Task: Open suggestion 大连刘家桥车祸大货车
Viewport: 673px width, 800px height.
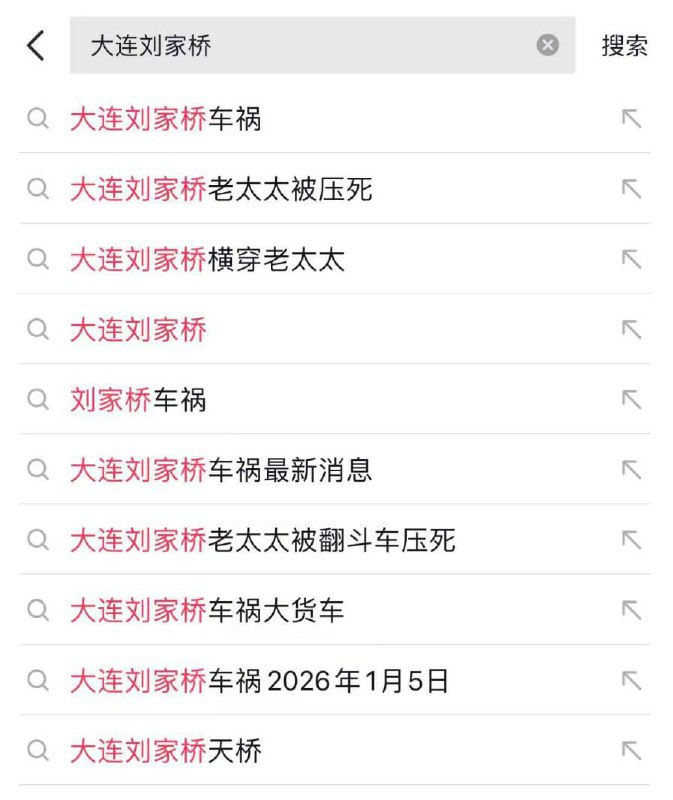Action: coord(207,610)
